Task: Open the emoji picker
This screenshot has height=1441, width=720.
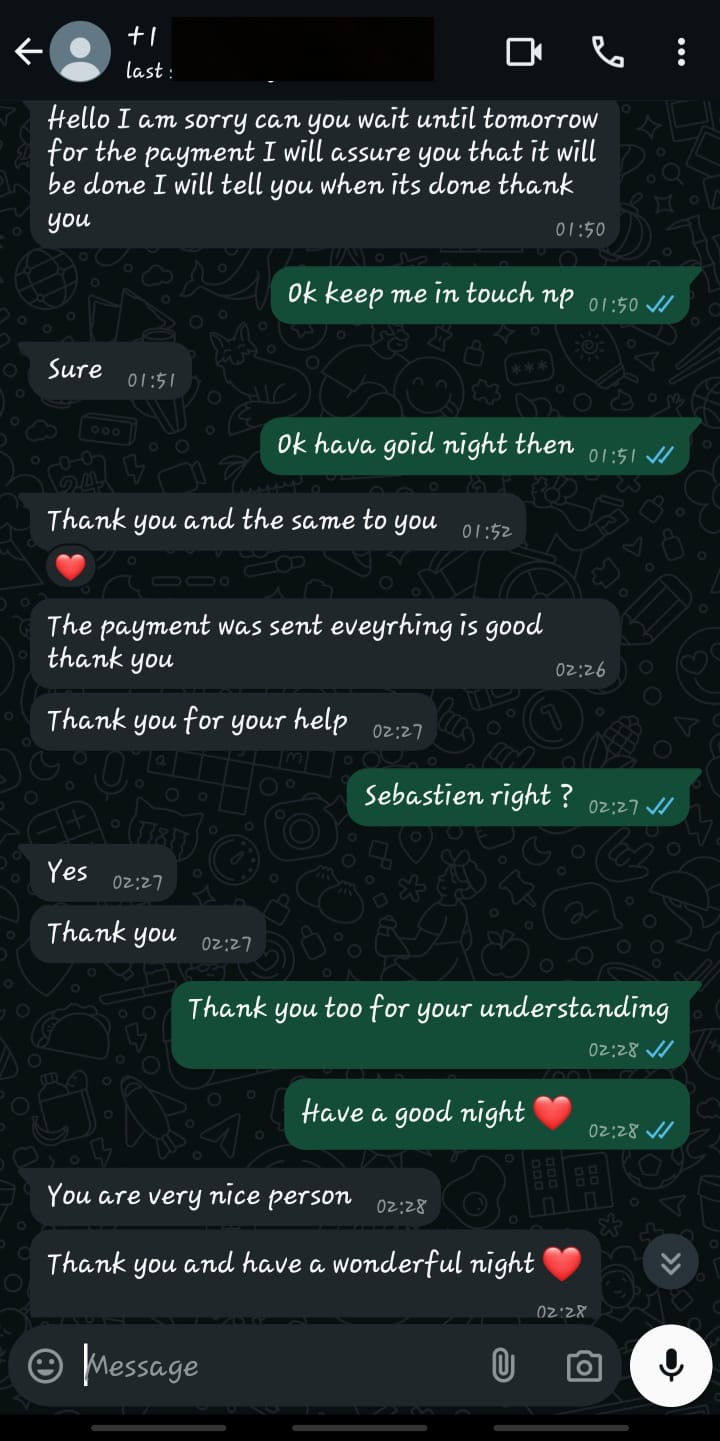Action: (45, 1366)
